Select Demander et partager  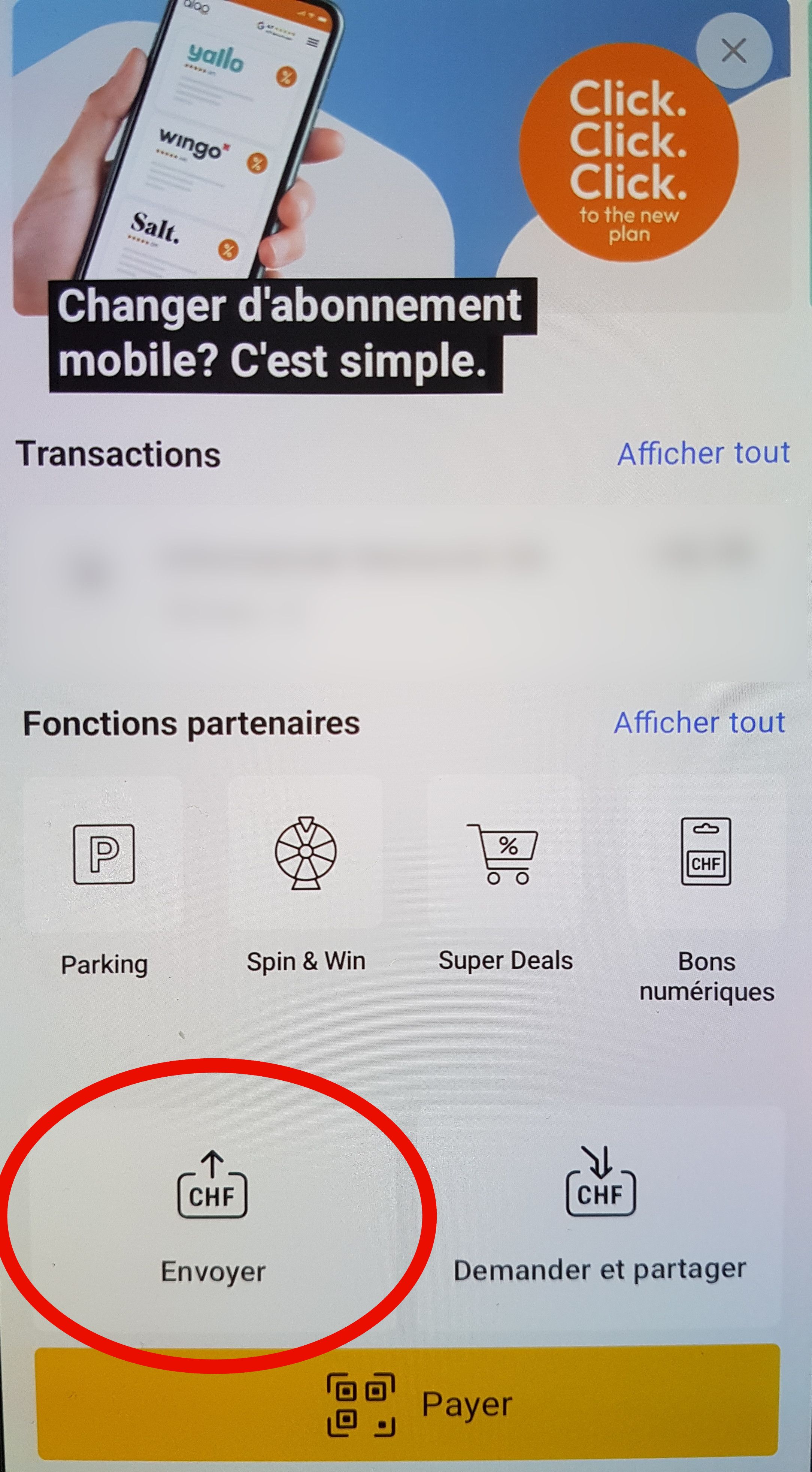[x=600, y=1217]
